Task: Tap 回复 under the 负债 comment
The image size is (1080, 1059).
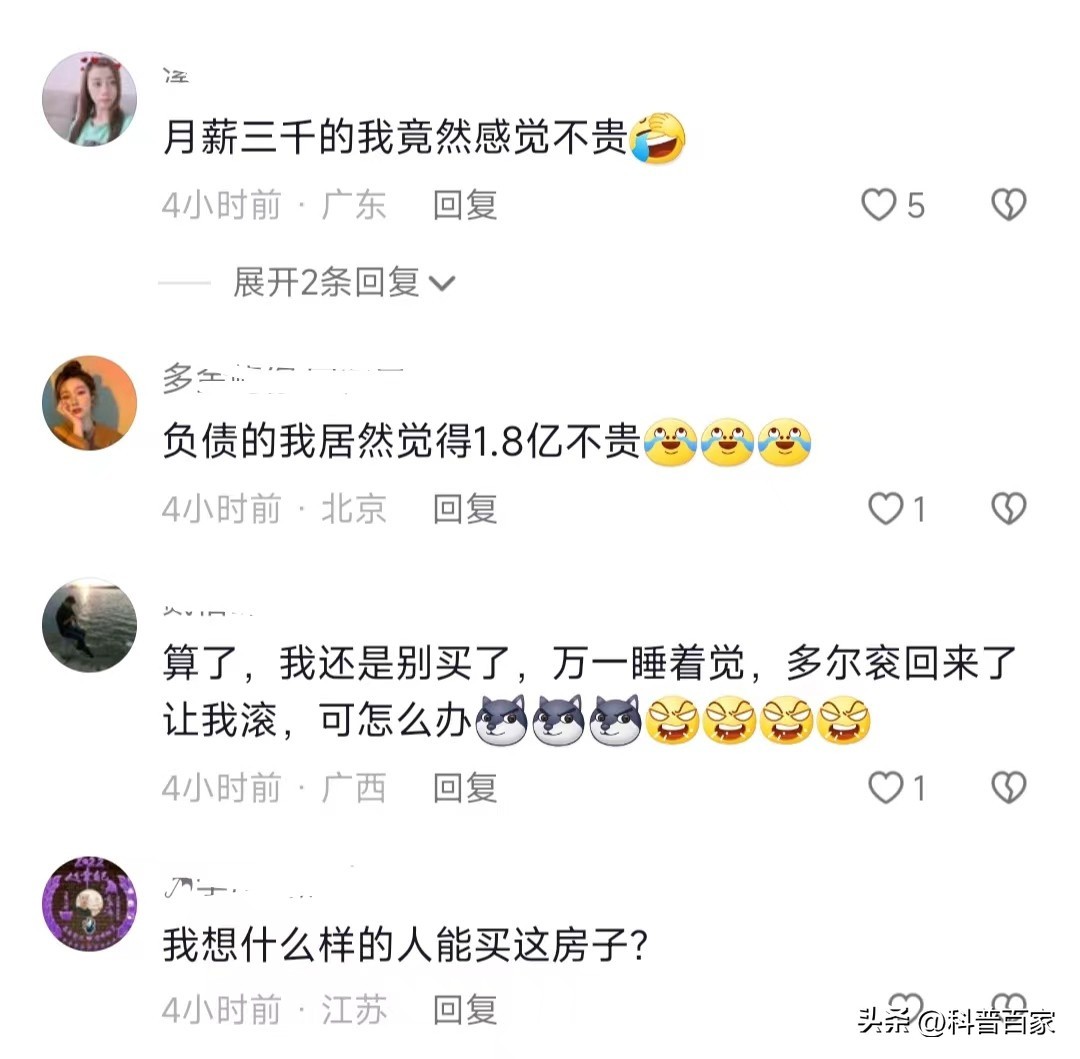Action: point(465,510)
